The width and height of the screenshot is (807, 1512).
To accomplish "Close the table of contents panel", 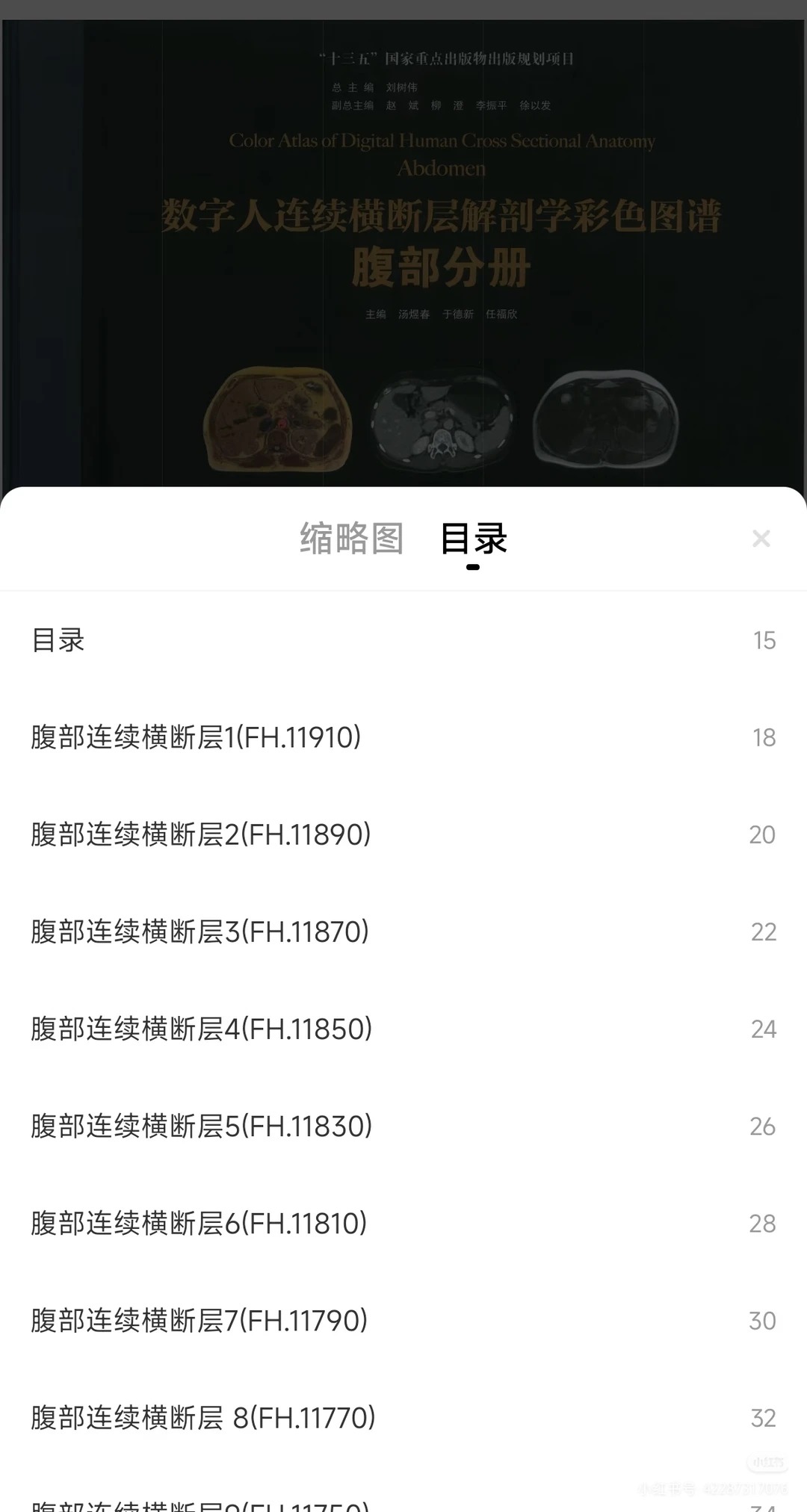I will tap(761, 539).
